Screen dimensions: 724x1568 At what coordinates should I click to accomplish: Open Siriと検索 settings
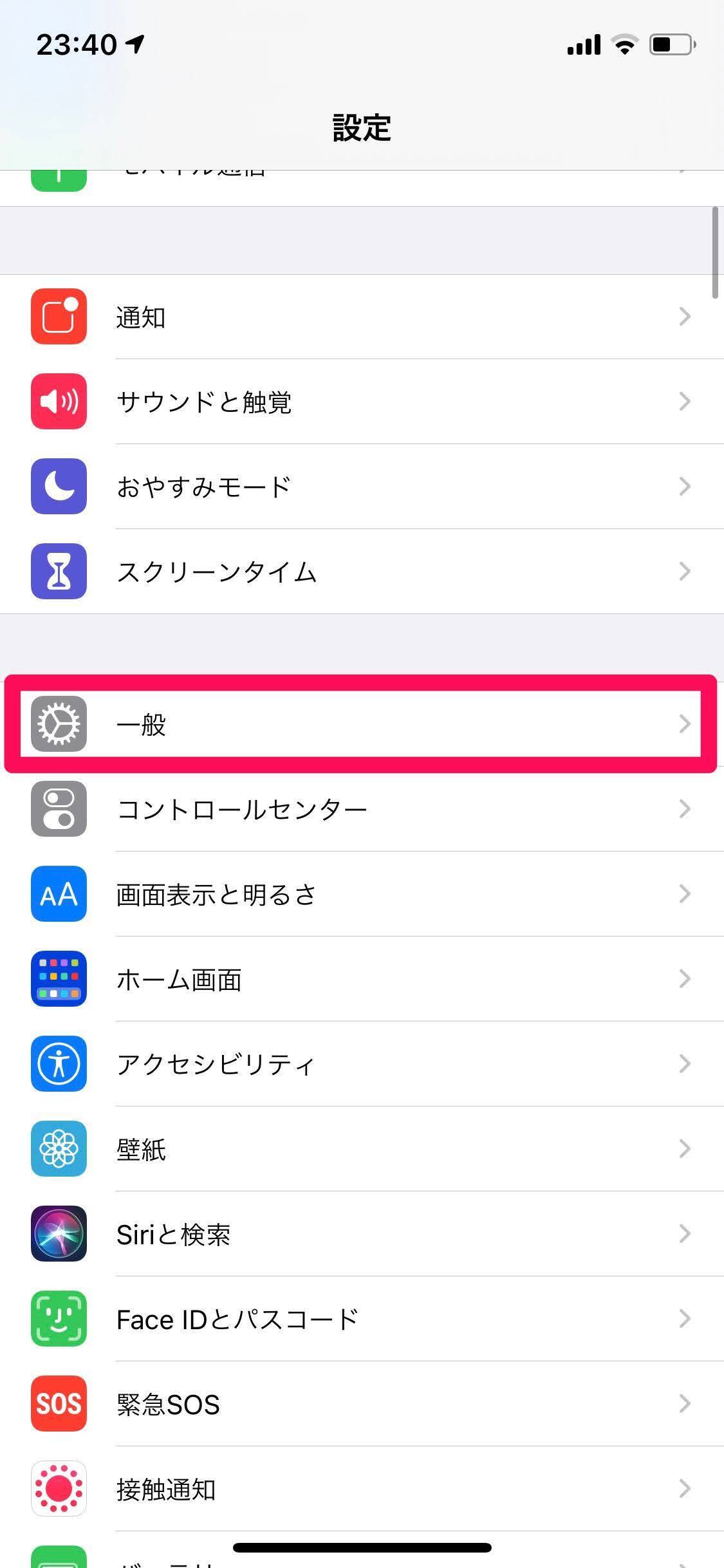pyautogui.click(x=360, y=1234)
